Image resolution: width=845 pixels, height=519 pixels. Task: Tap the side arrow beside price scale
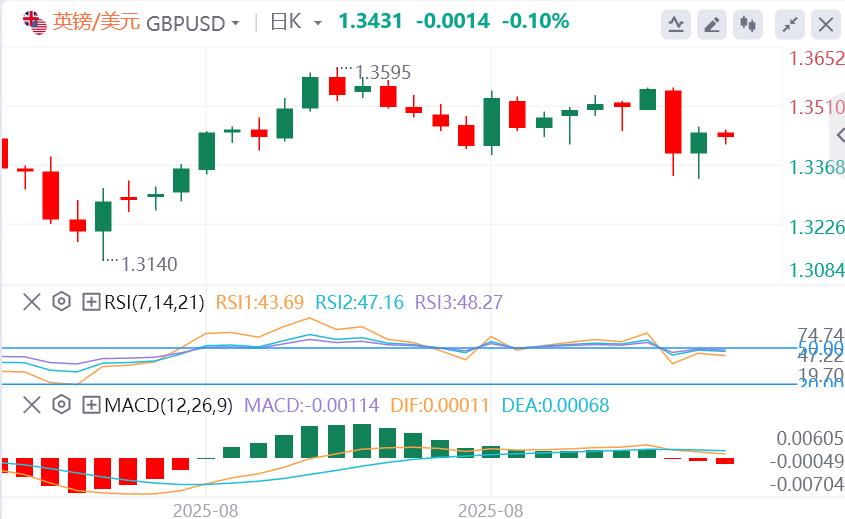[838, 135]
